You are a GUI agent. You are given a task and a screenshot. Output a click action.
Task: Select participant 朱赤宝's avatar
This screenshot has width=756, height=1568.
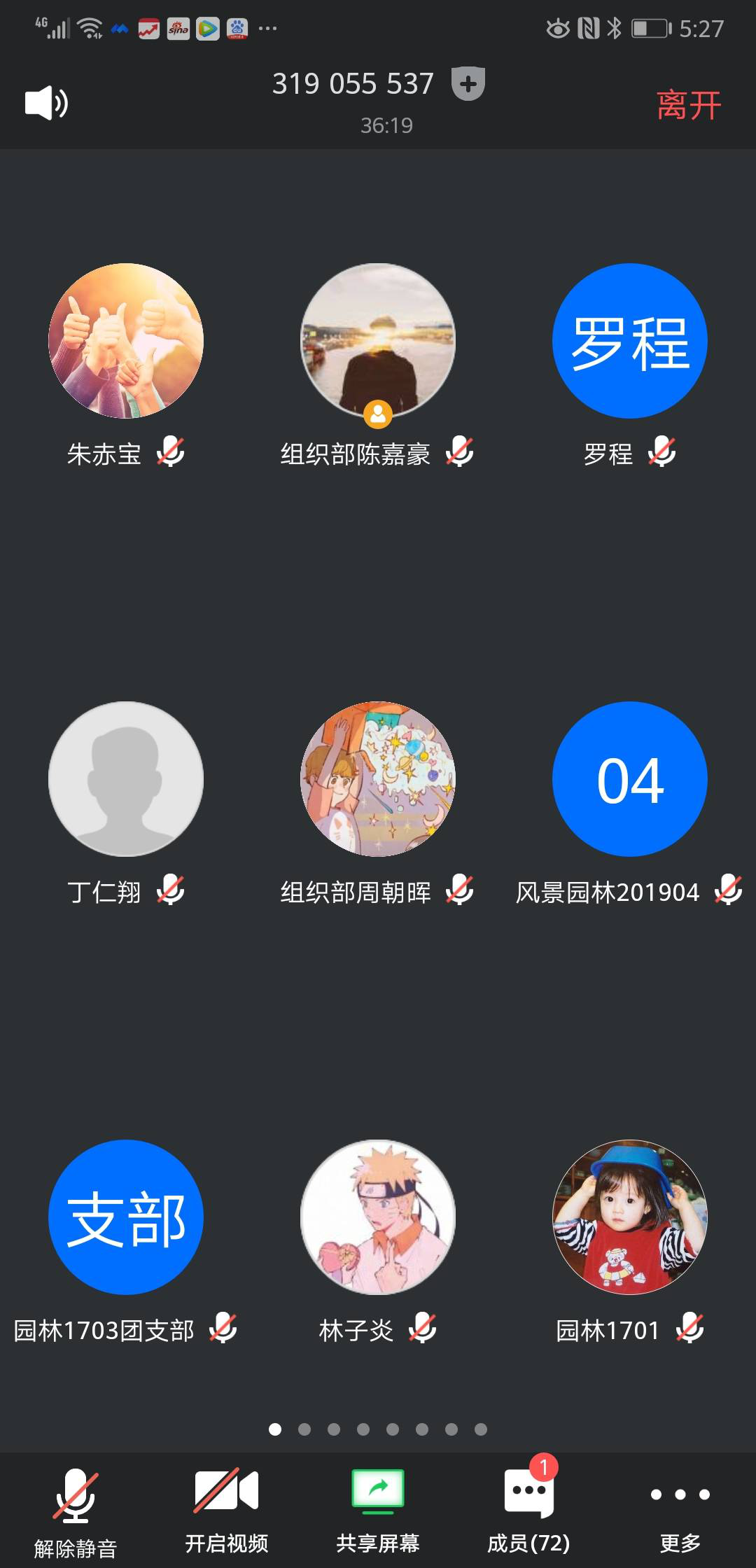pyautogui.click(x=126, y=341)
